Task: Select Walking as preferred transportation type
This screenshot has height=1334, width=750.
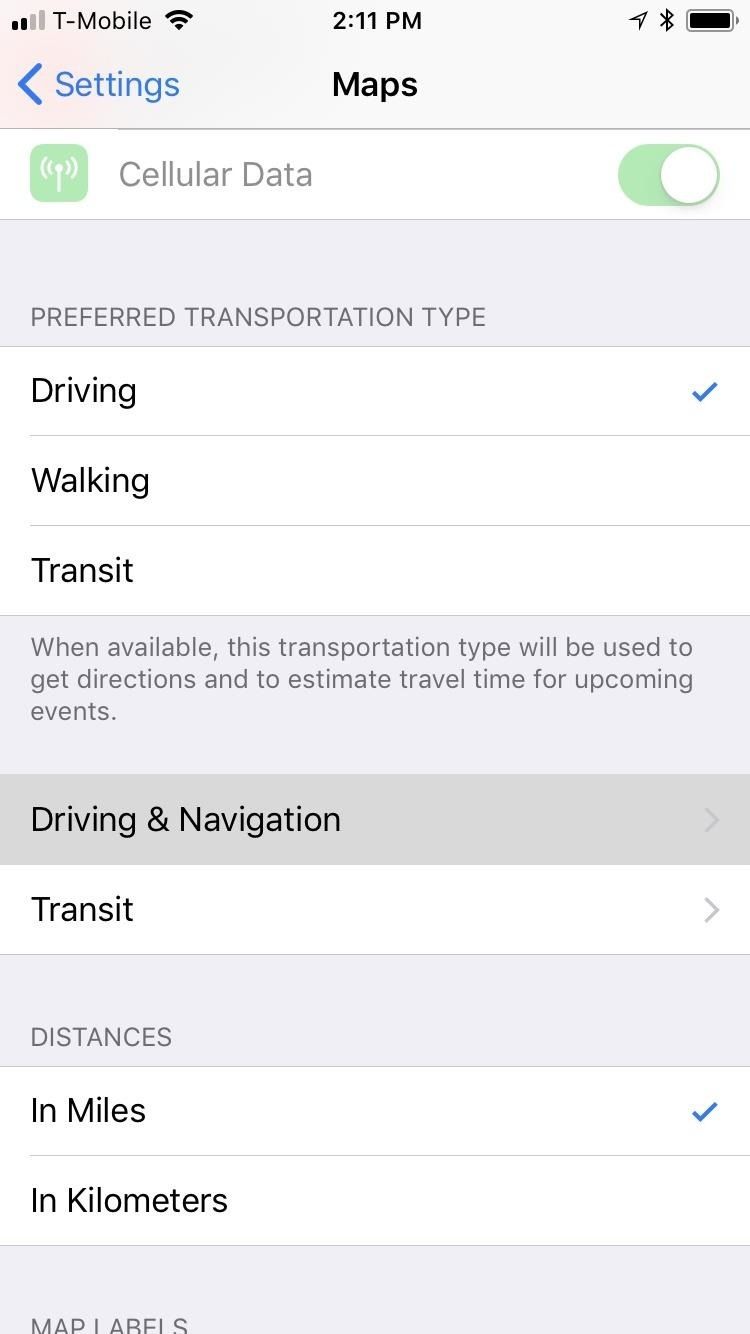Action: tap(90, 480)
